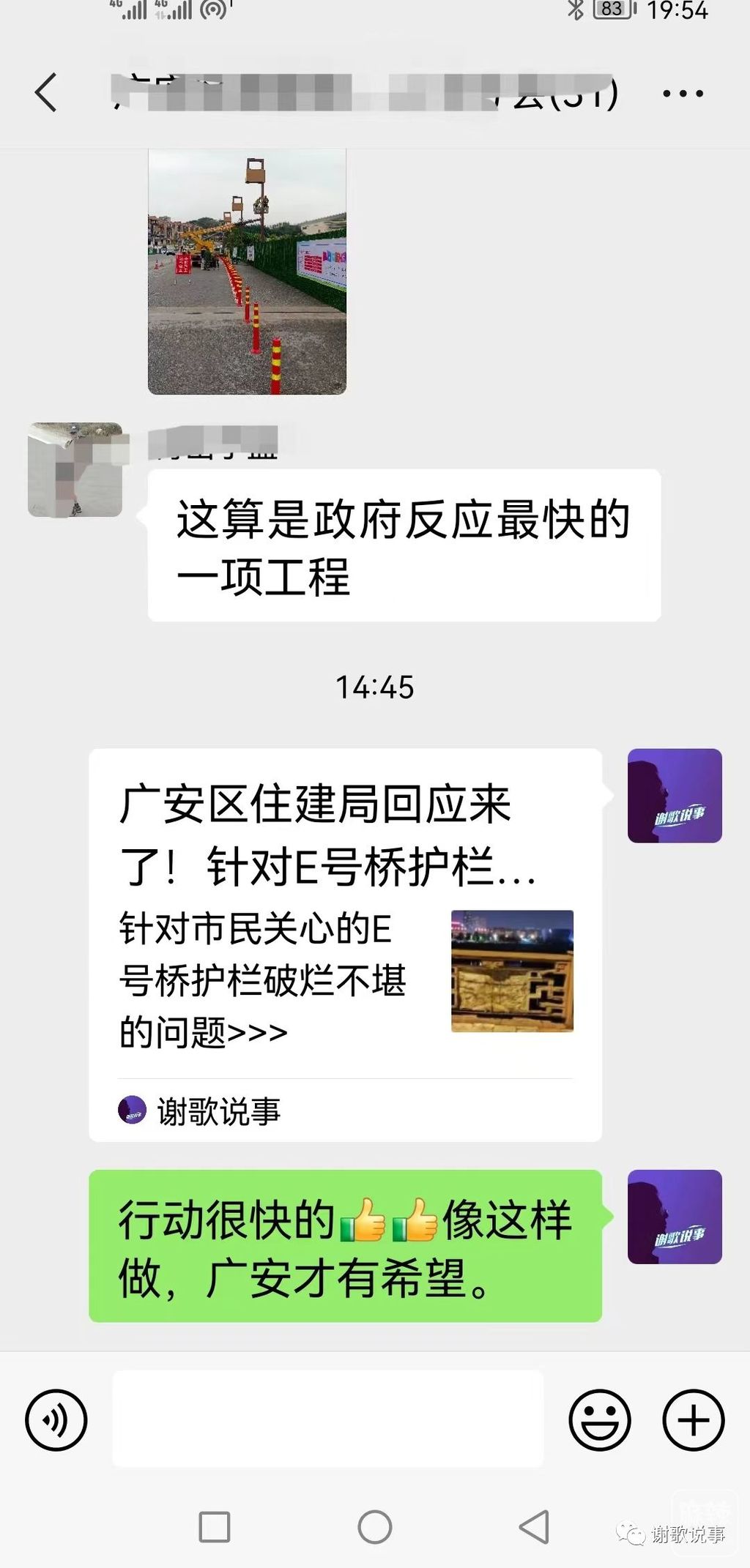The height and width of the screenshot is (1568, 750).
Task: Open avatar of sender saying 这算是政府反应最快的一项工程
Action: (x=75, y=470)
